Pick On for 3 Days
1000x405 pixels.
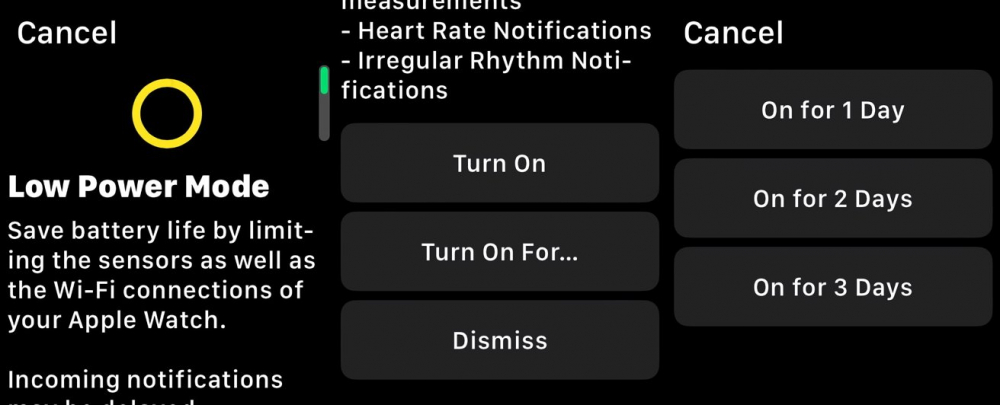pyautogui.click(x=832, y=288)
